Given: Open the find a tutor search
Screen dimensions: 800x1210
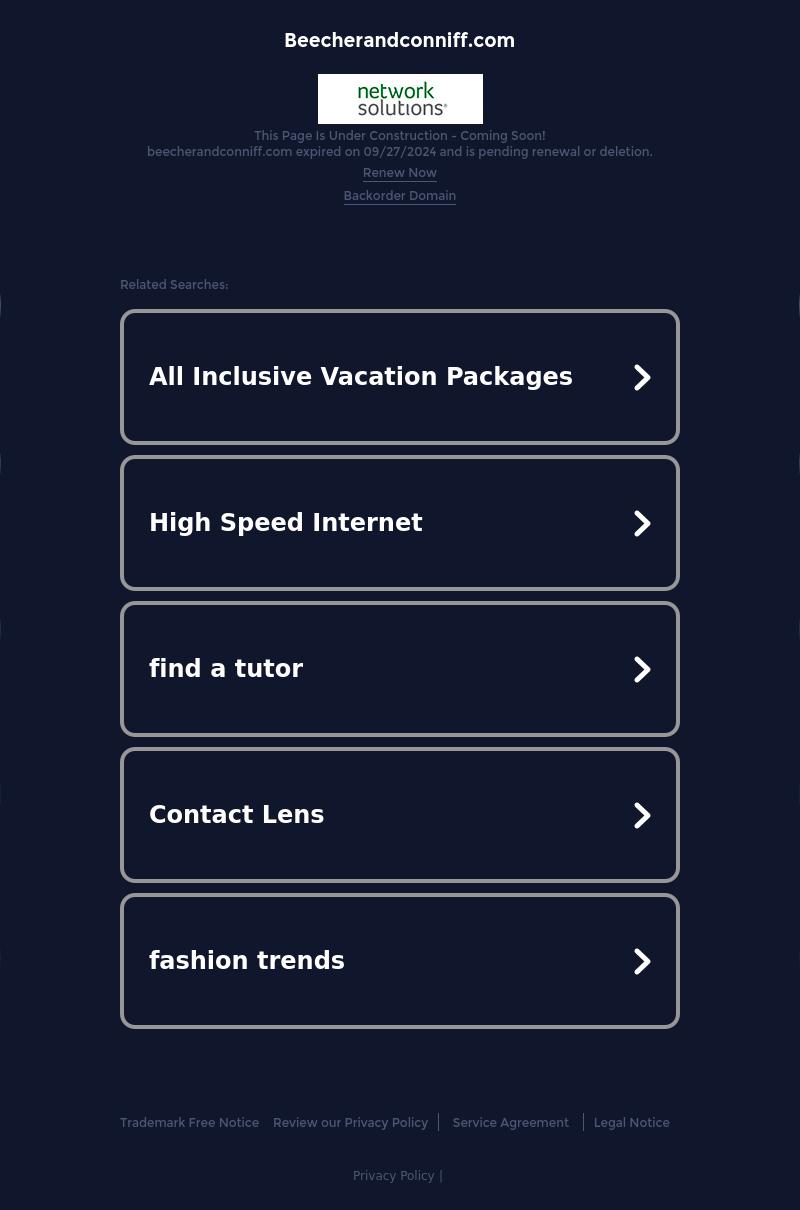Looking at the screenshot, I should point(399,669).
